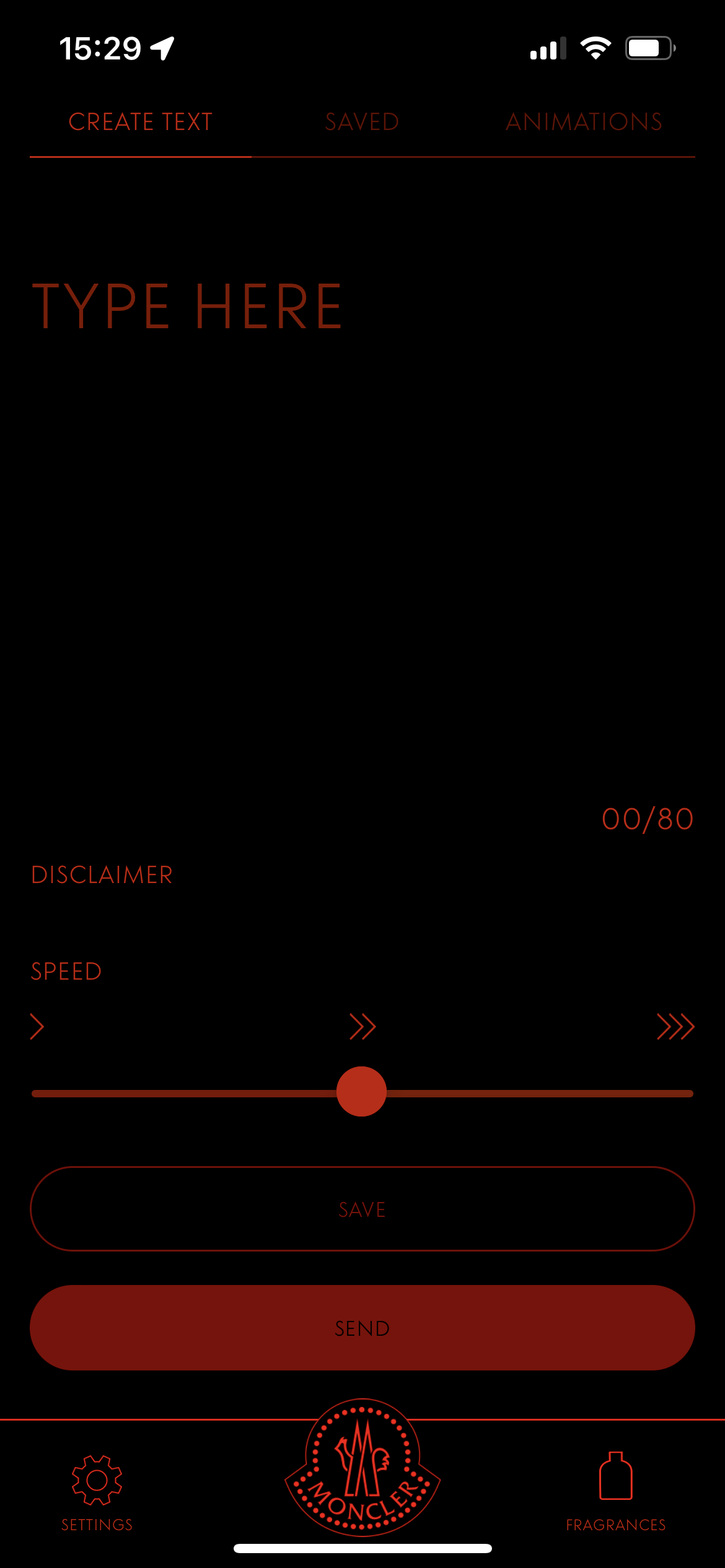Set speed to fastest triple arrow
This screenshot has height=1568, width=725.
click(675, 1027)
